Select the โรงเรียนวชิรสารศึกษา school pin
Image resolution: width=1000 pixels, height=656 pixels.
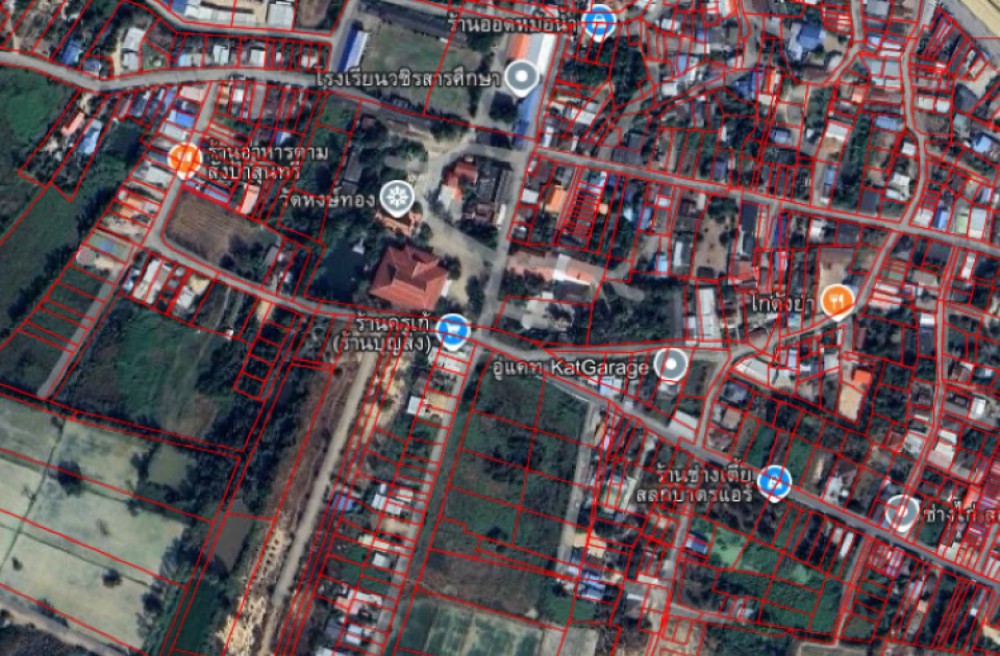[520, 77]
